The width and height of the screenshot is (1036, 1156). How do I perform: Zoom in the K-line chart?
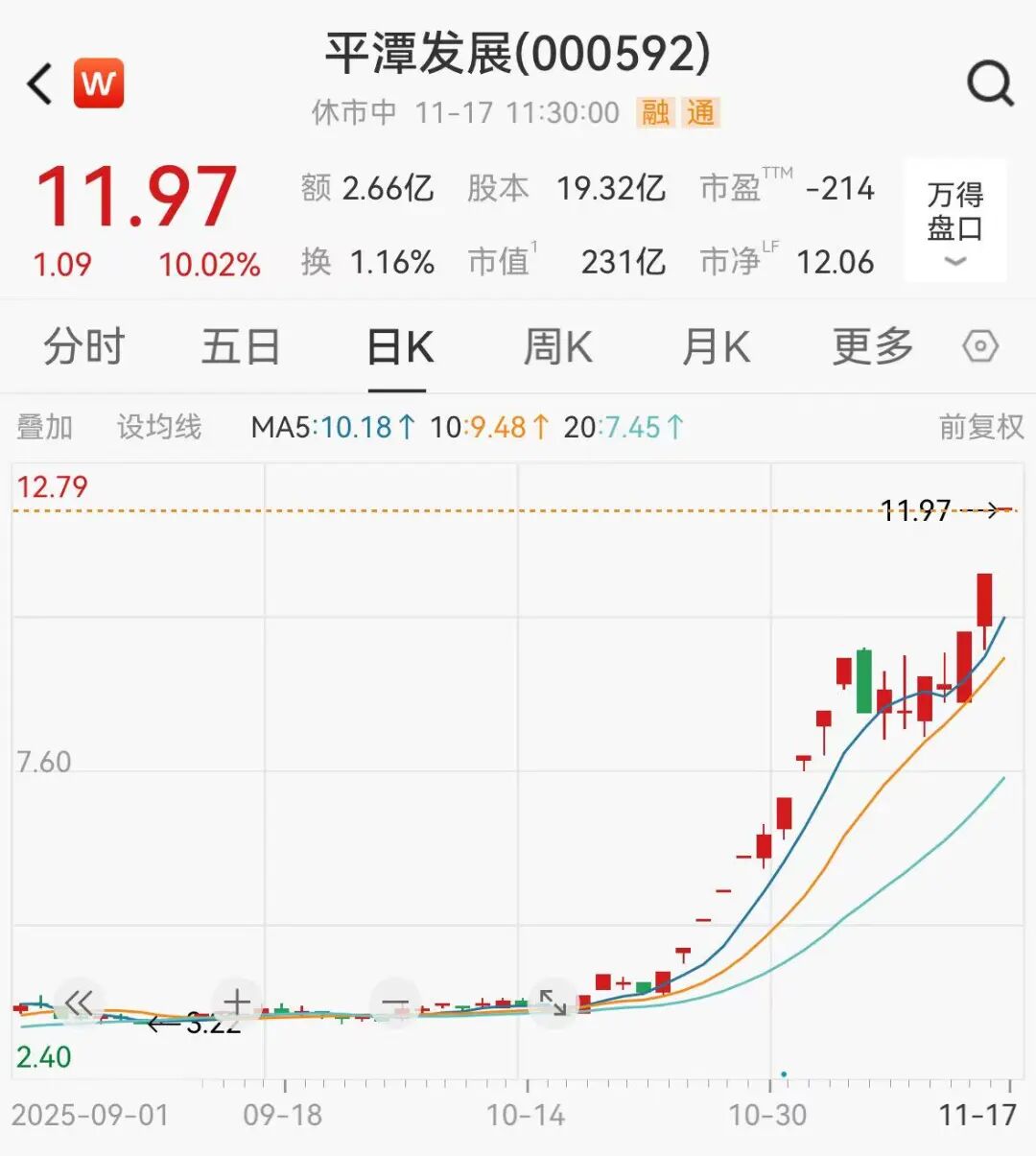[x=237, y=1003]
